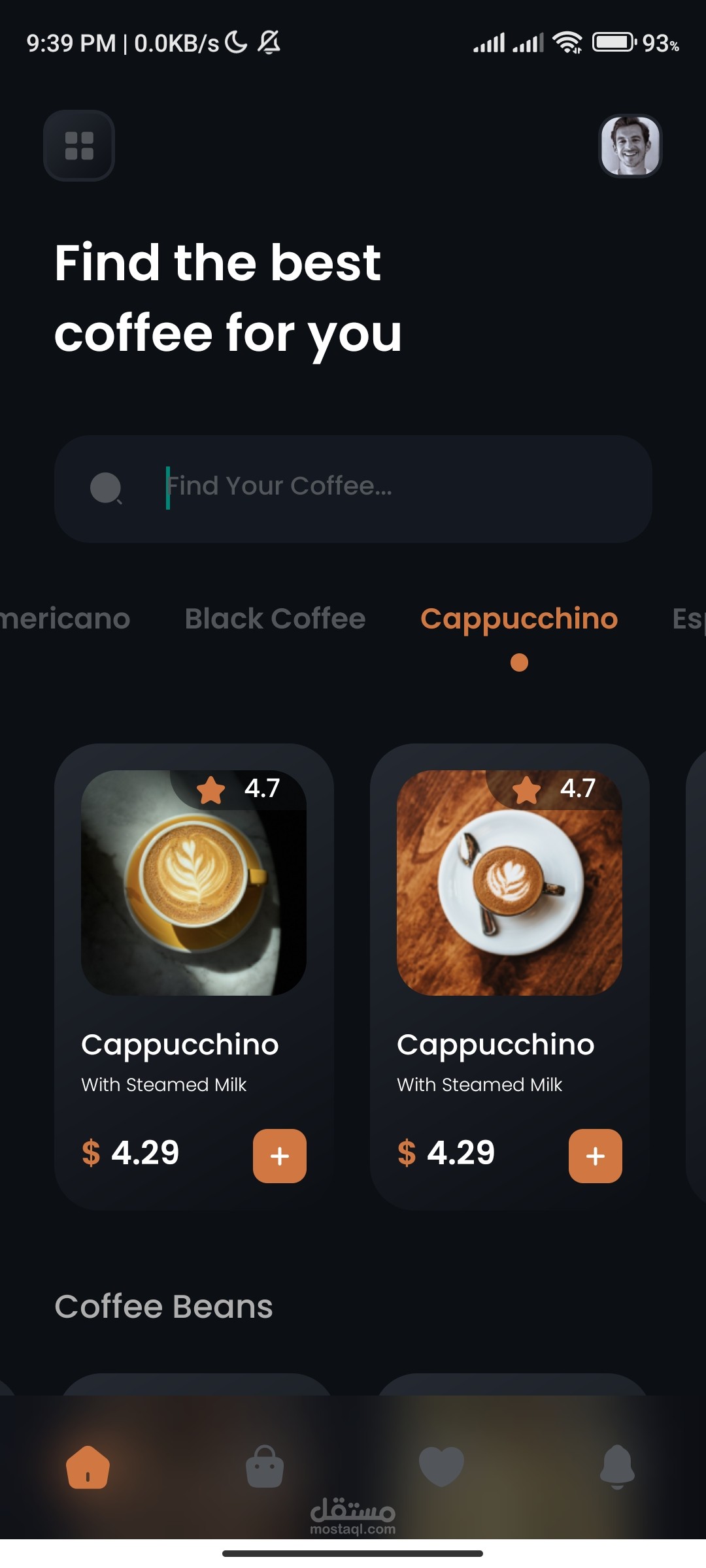Open the favorites heart tab
The width and height of the screenshot is (706, 1568).
441,1467
